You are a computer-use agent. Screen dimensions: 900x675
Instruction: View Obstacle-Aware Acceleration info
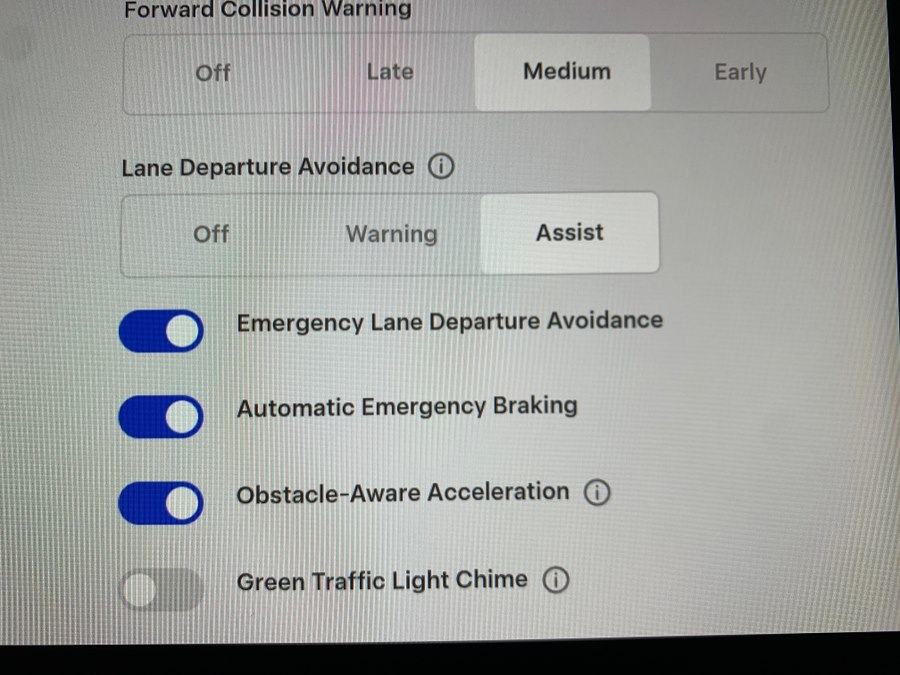pos(597,493)
